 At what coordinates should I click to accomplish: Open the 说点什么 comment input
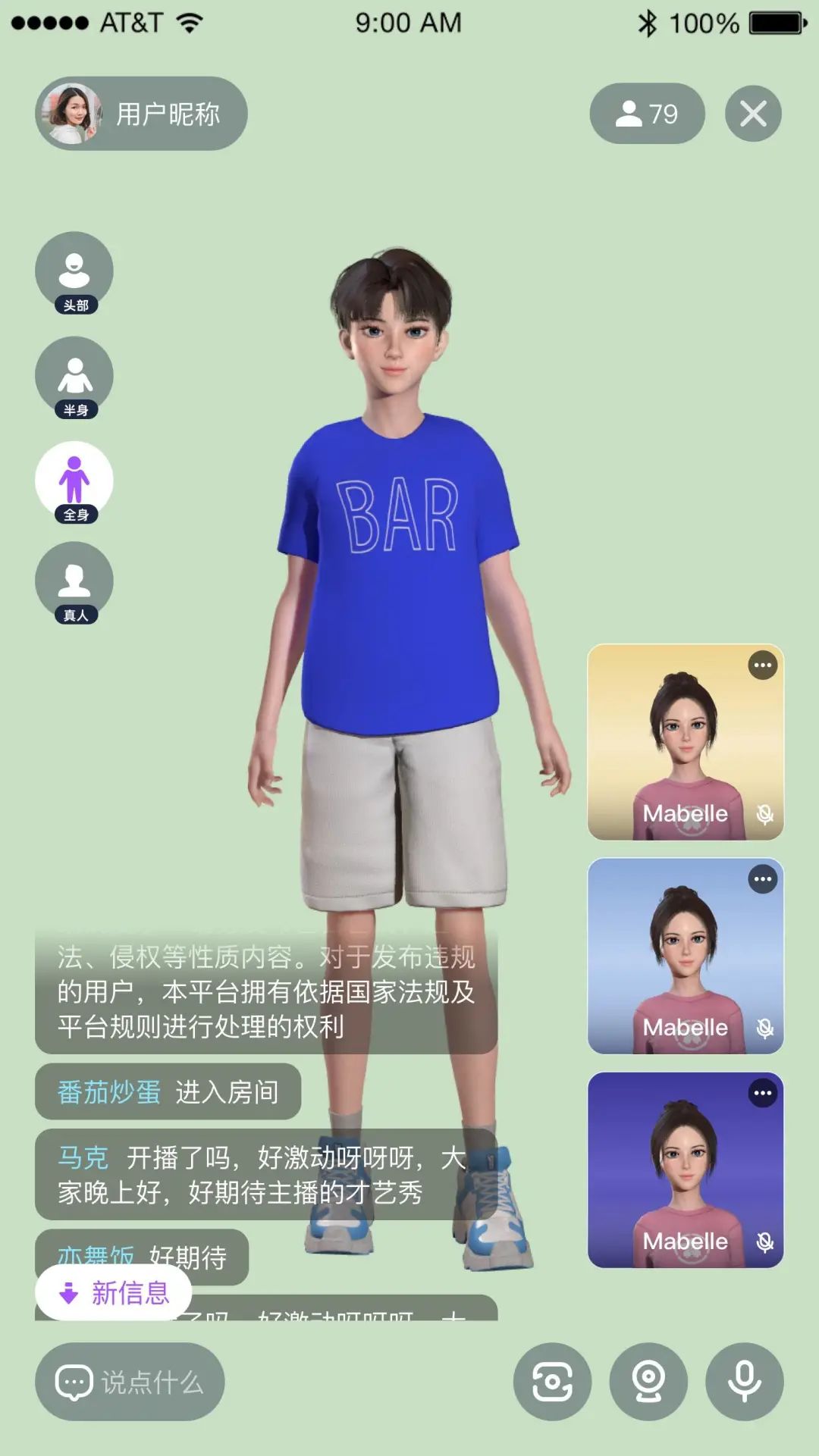pyautogui.click(x=130, y=1382)
